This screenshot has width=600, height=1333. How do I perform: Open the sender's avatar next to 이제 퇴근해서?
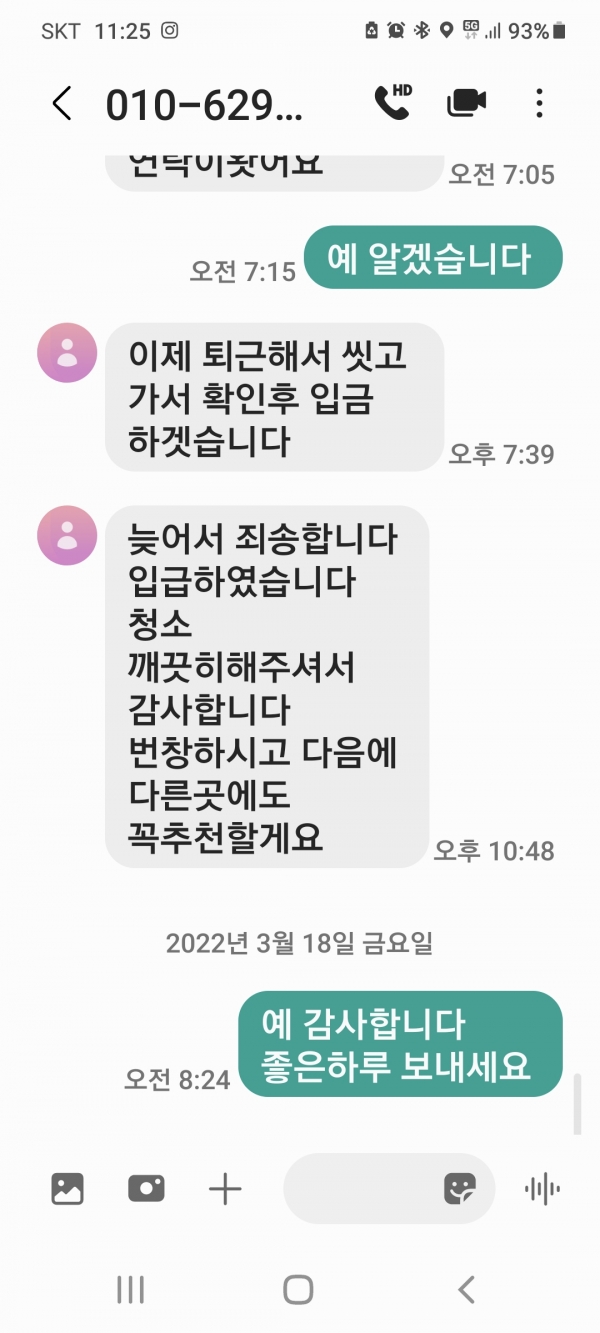(67, 353)
